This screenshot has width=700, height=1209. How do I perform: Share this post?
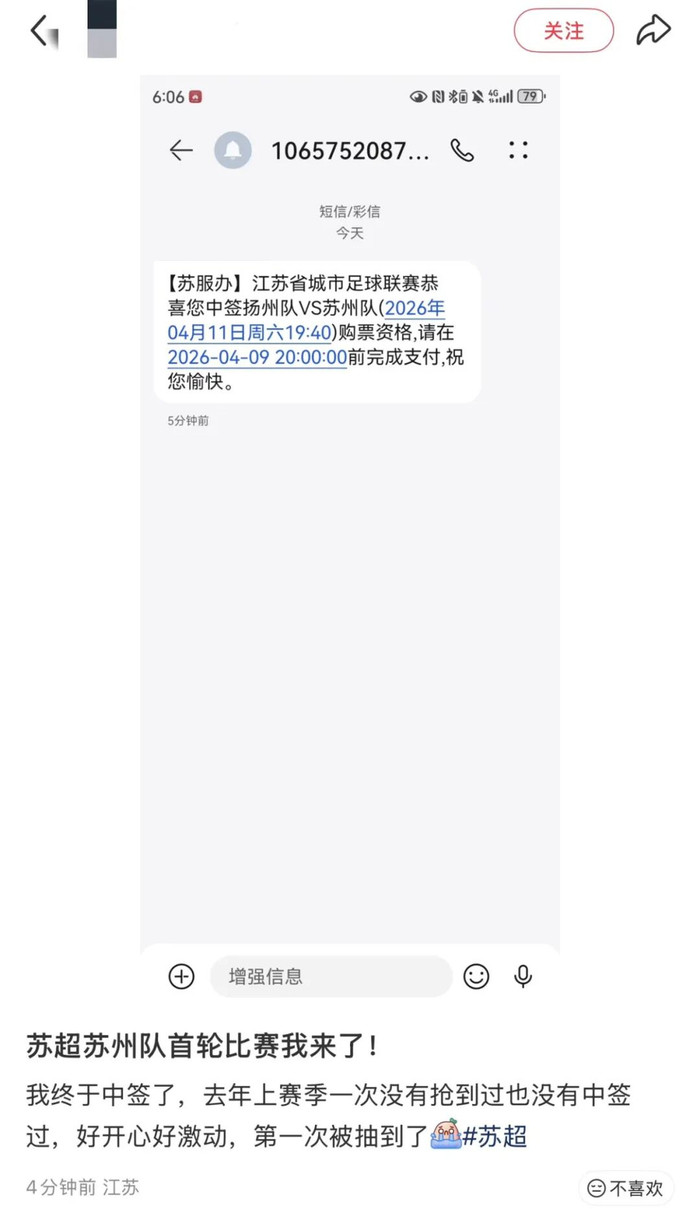pos(653,30)
